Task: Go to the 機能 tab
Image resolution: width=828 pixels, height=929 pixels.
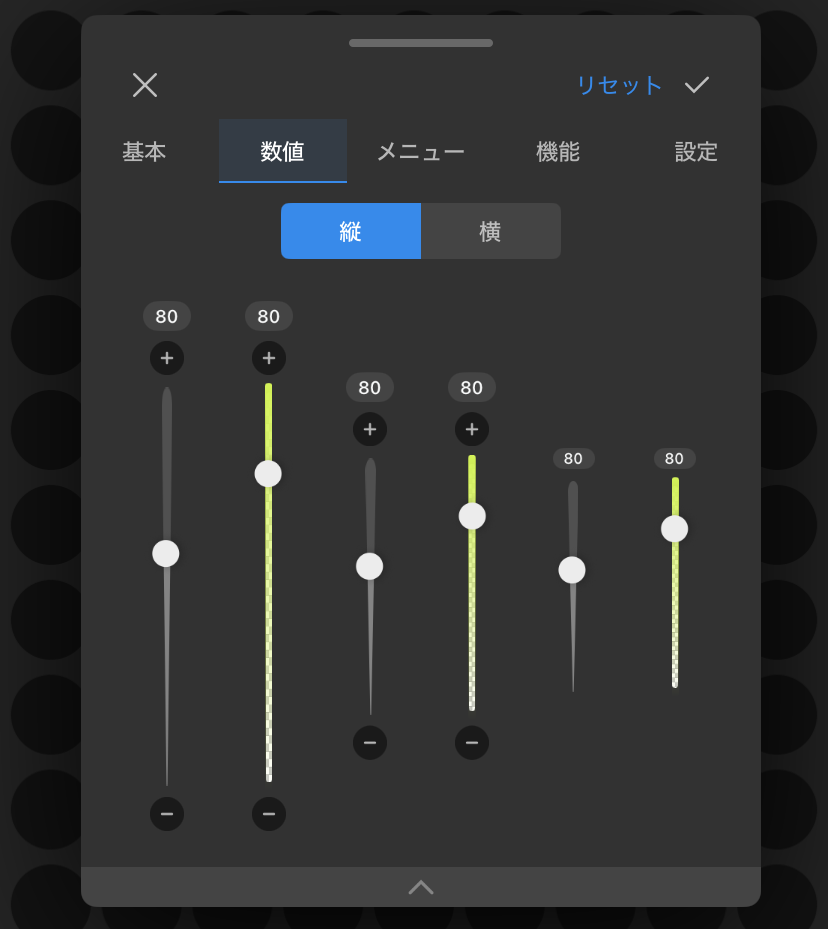Action: pyautogui.click(x=558, y=152)
